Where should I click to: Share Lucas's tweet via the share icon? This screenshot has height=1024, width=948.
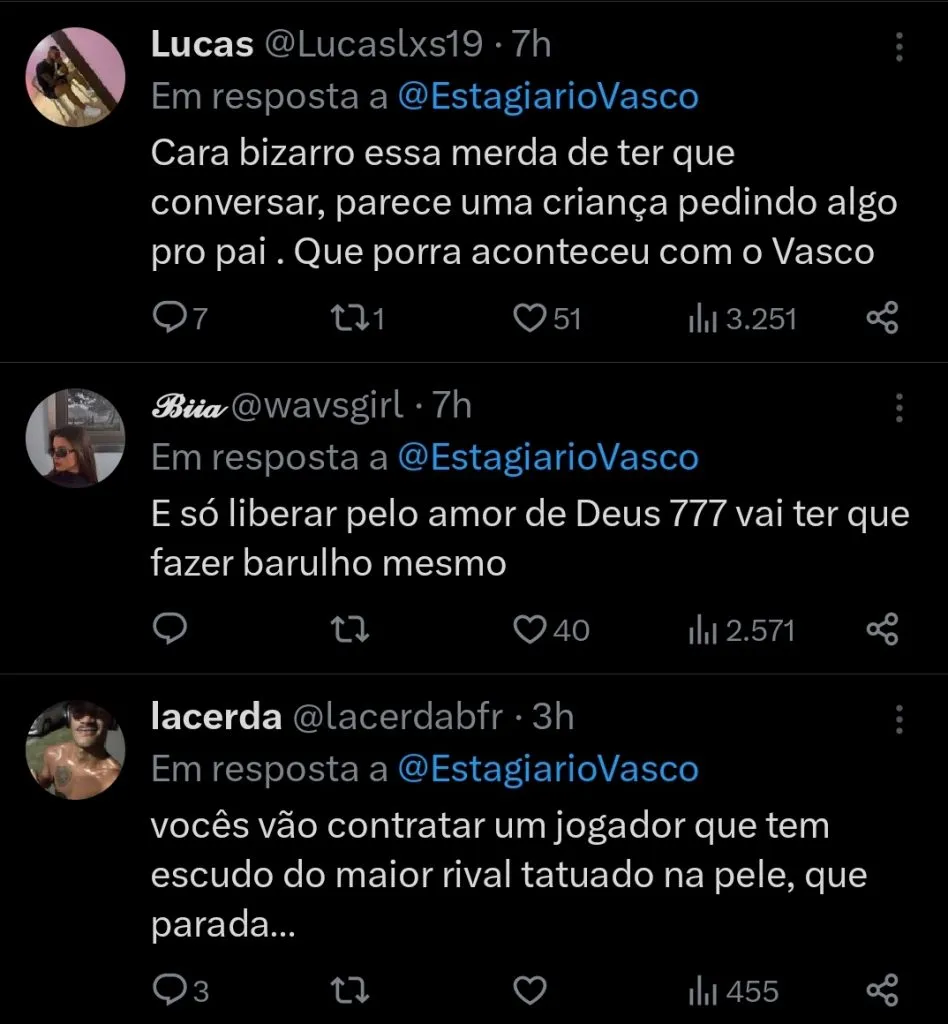click(882, 317)
